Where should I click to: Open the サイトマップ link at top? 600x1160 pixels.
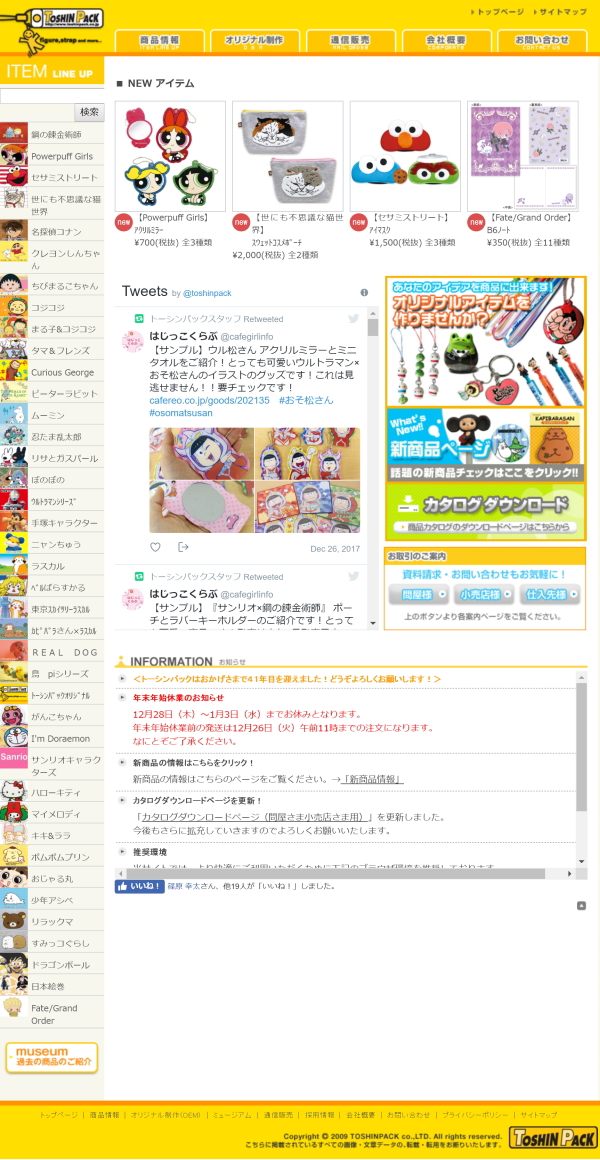tap(563, 12)
